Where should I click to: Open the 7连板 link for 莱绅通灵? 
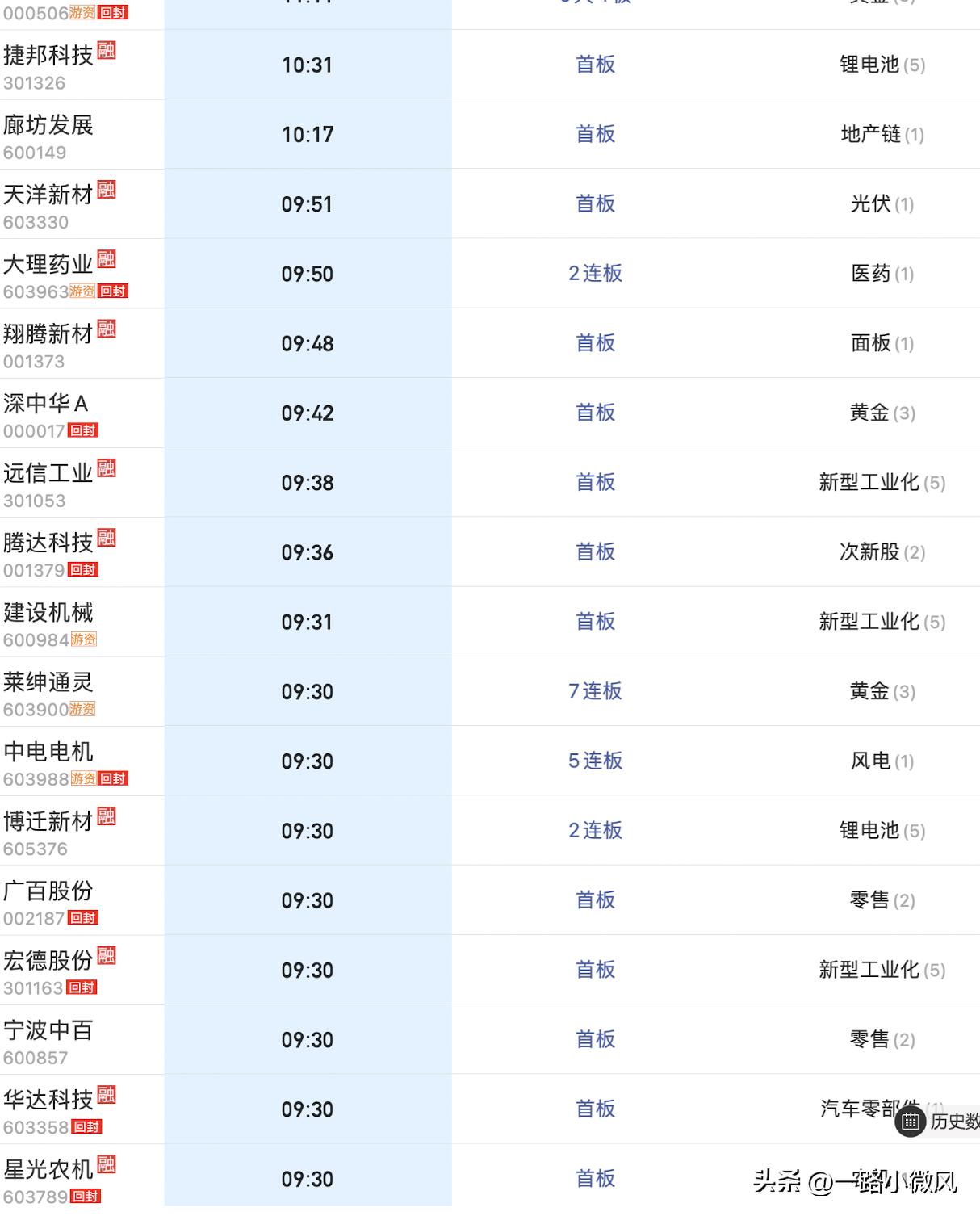coord(594,691)
